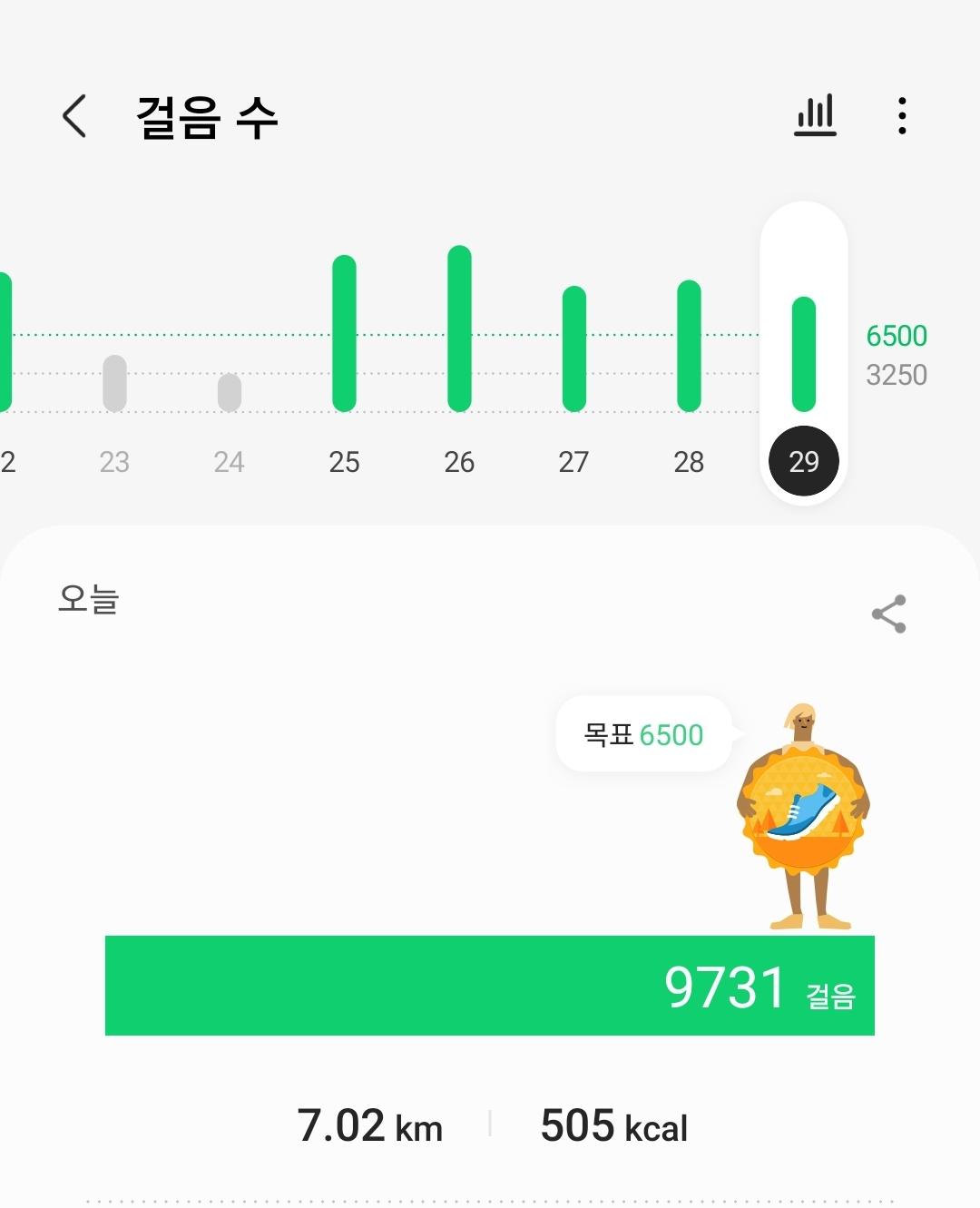Share today's step count
Viewport: 980px width, 1208px height.
click(x=888, y=614)
